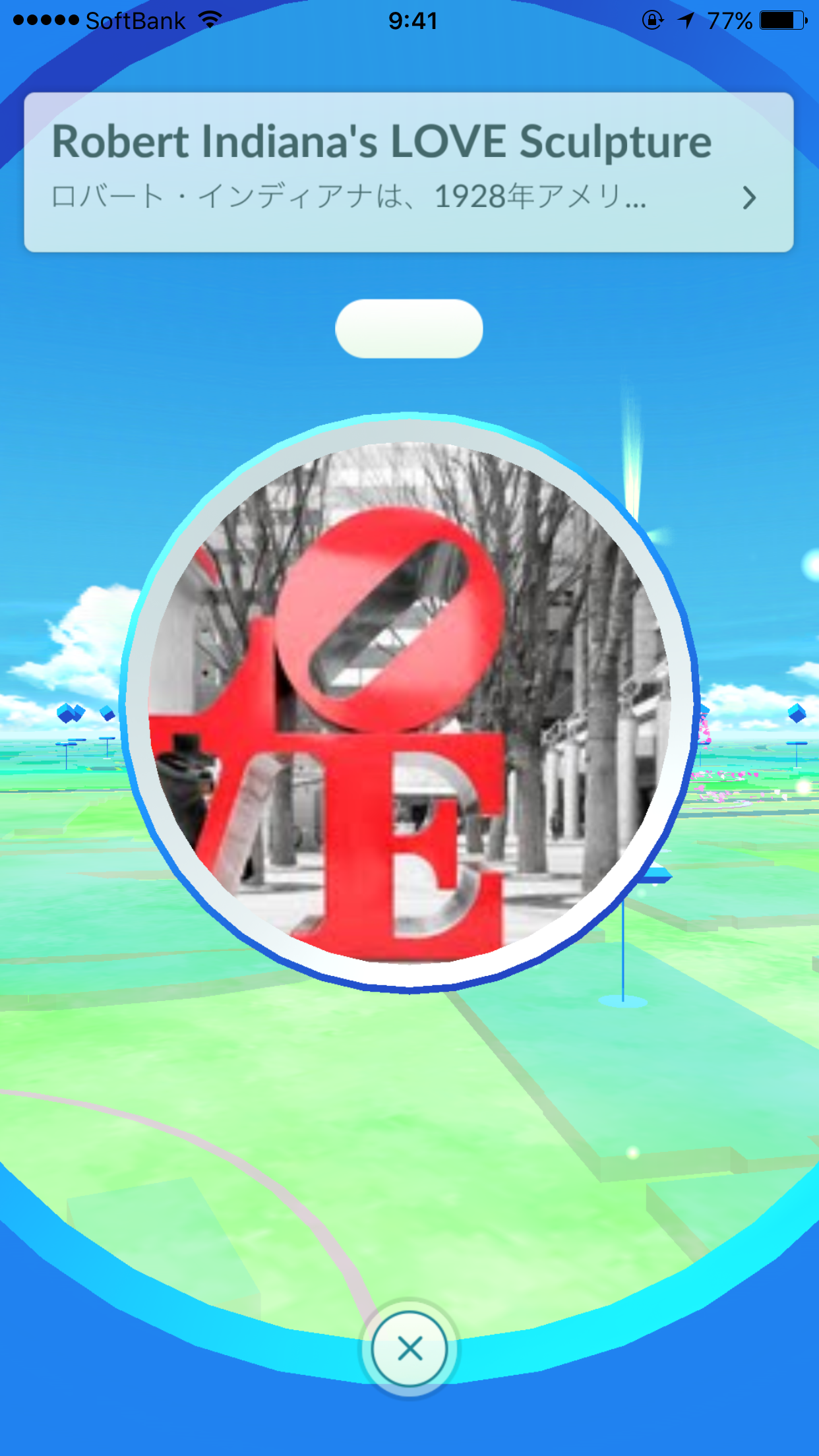819x1456 pixels.
Task: Tap the empty module slot pill
Action: point(409,328)
